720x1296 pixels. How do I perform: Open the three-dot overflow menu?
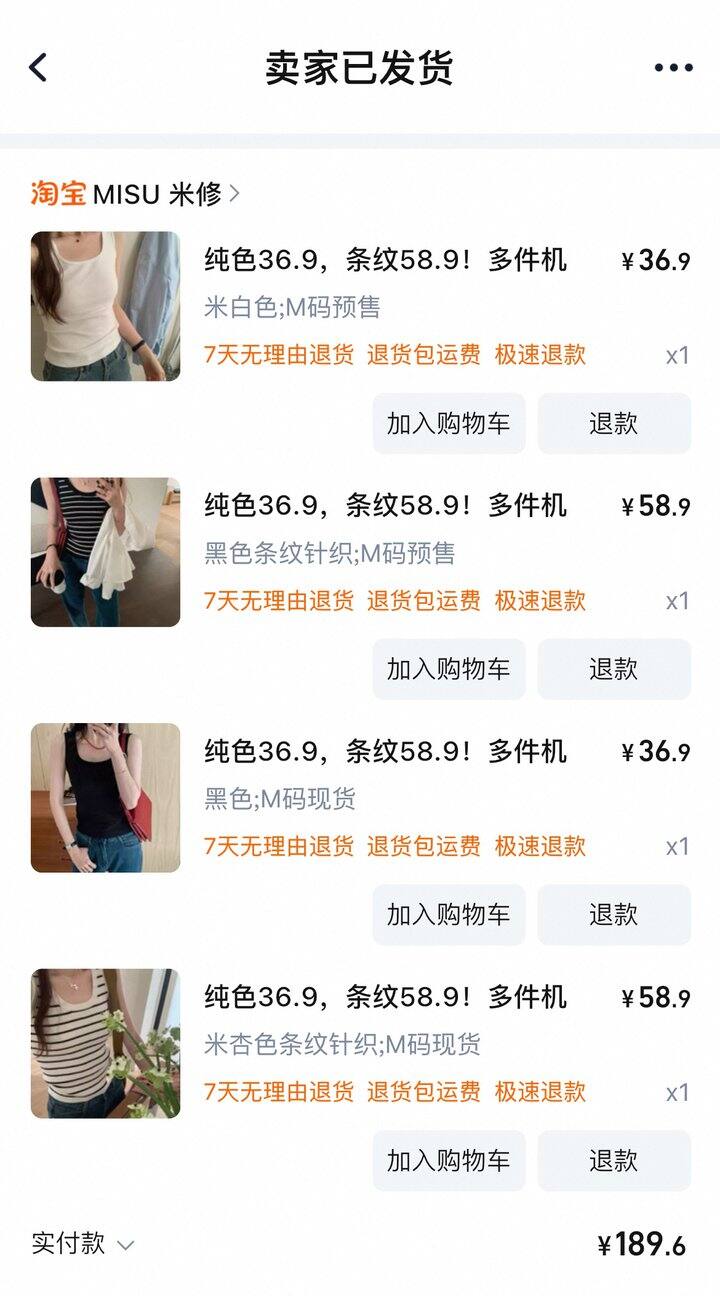(673, 68)
